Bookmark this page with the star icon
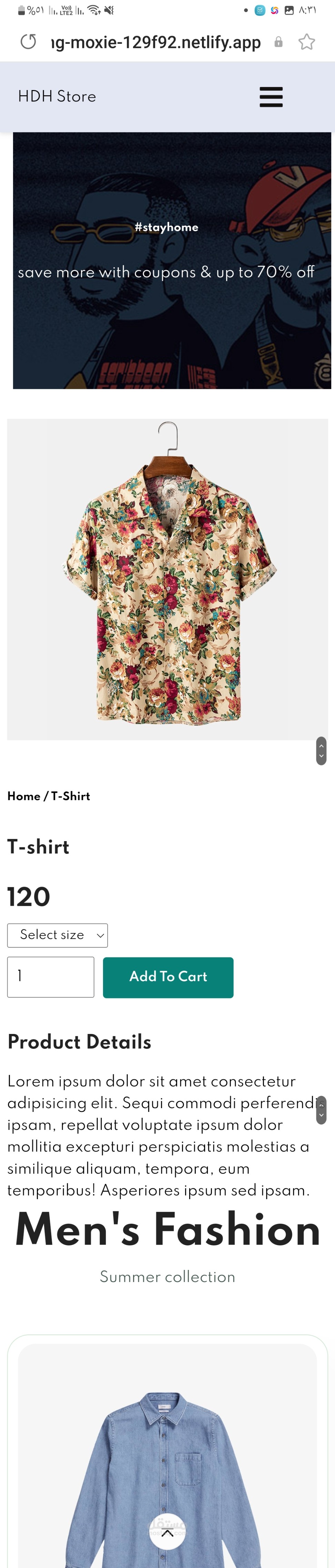335x1568 pixels. point(306,42)
